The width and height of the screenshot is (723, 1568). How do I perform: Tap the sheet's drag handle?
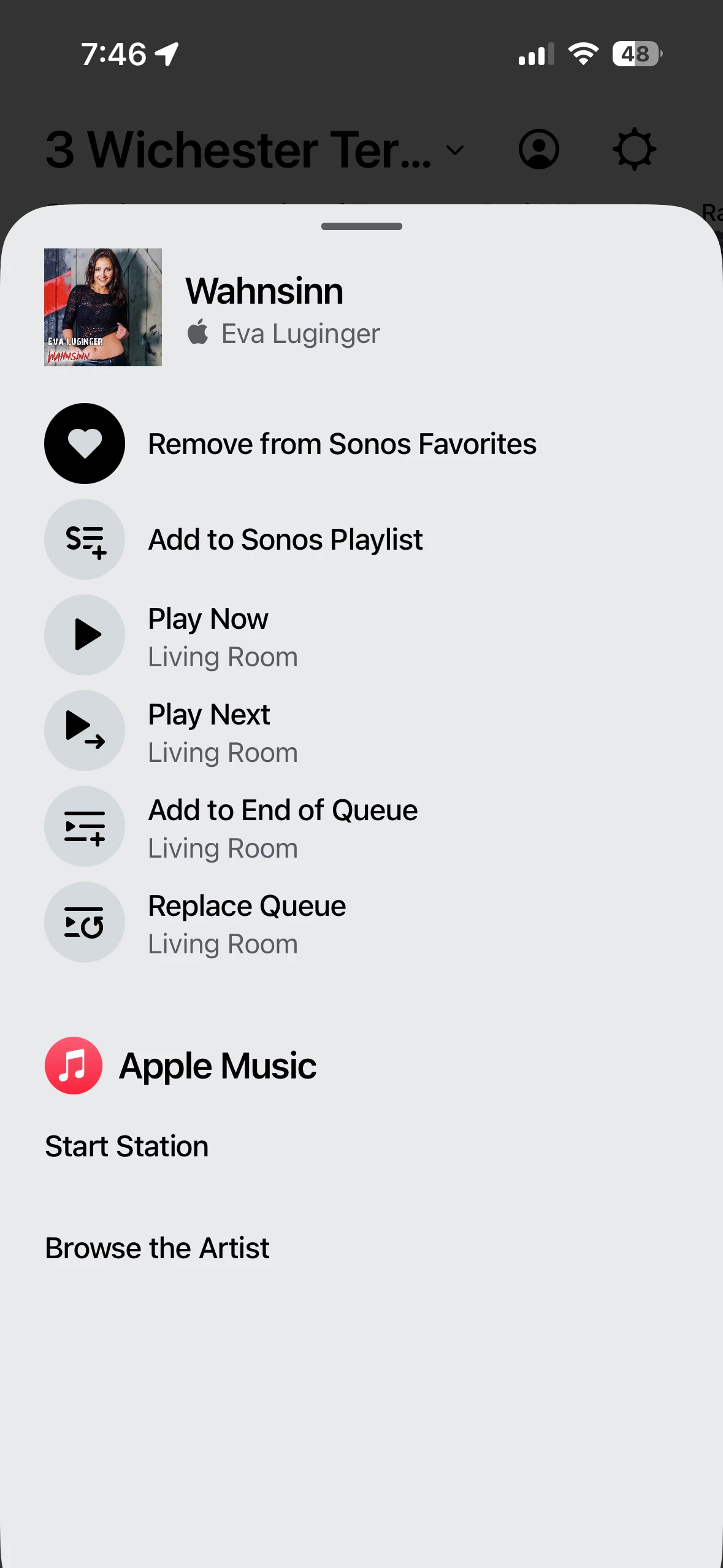click(x=362, y=226)
